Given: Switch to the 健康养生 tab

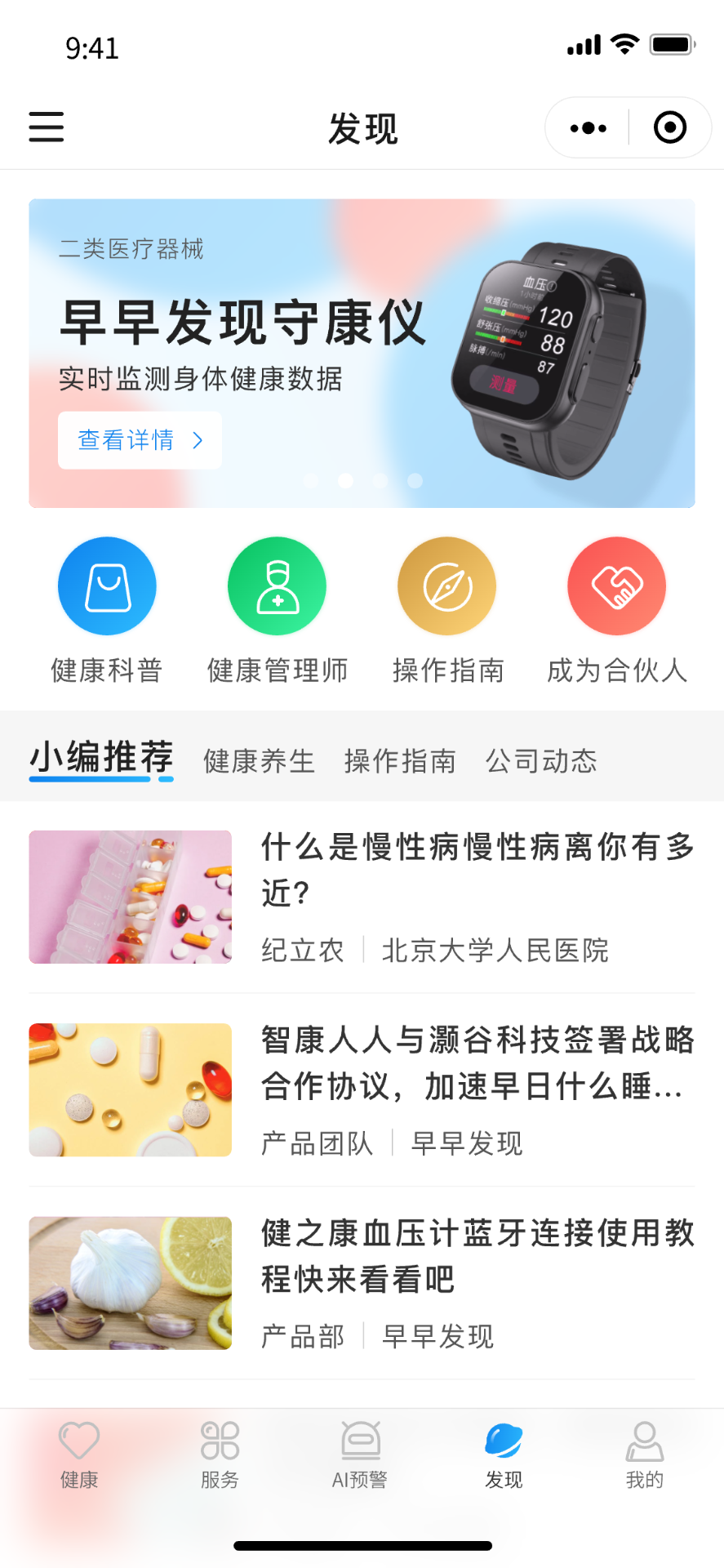Looking at the screenshot, I should click(x=259, y=761).
